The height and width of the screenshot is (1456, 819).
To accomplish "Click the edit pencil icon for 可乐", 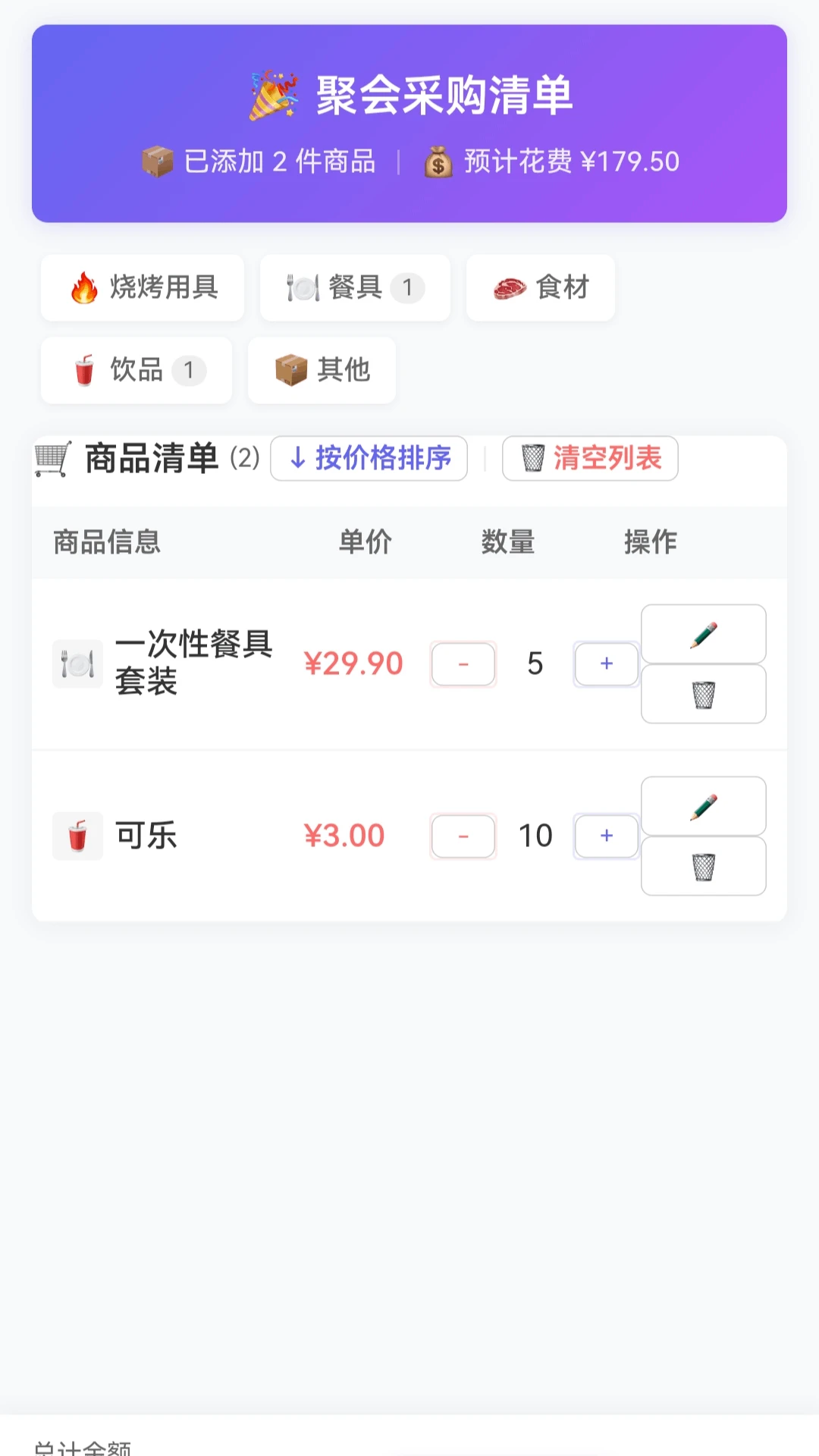I will click(x=702, y=806).
